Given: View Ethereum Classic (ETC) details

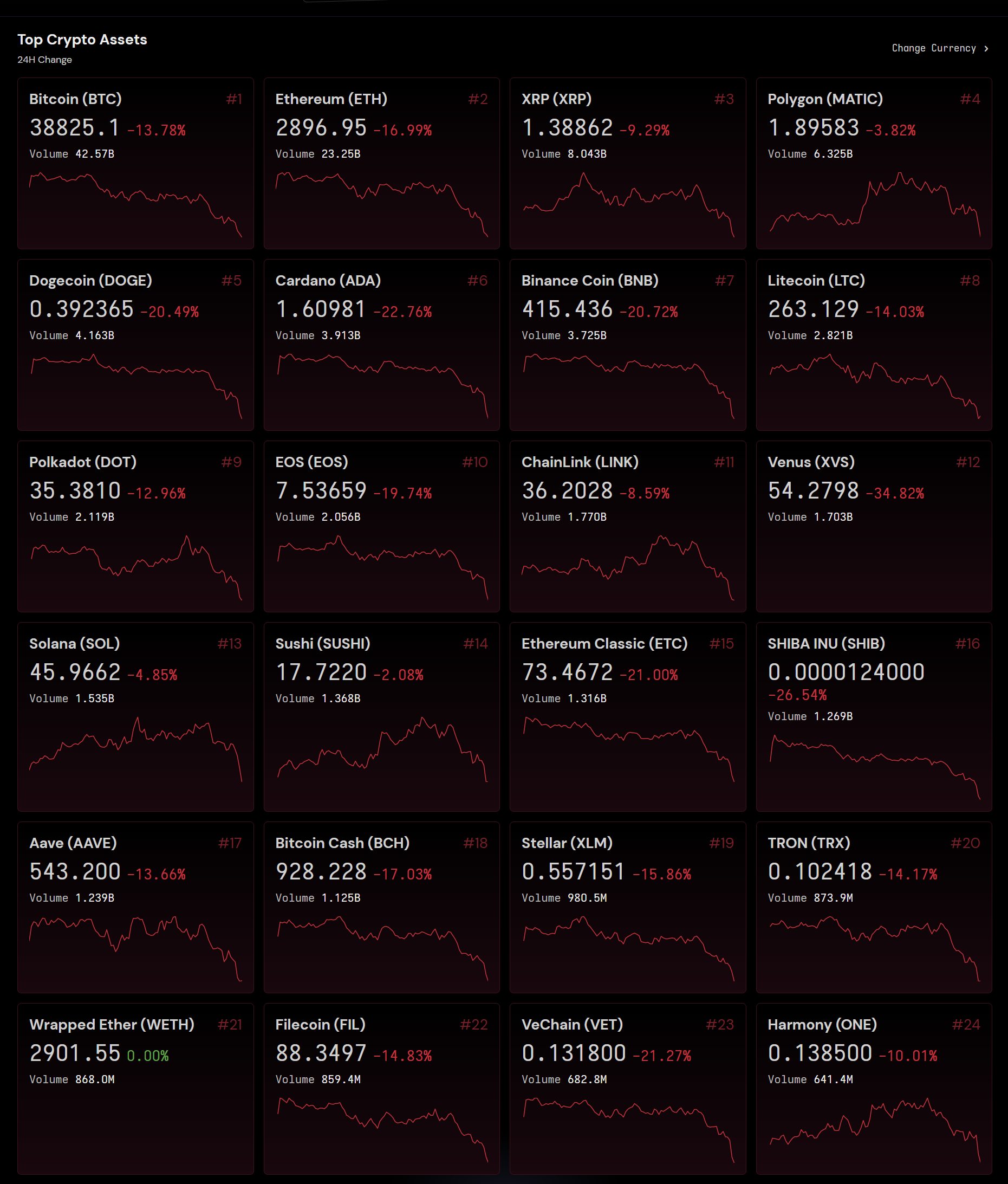Looking at the screenshot, I should pos(628,716).
